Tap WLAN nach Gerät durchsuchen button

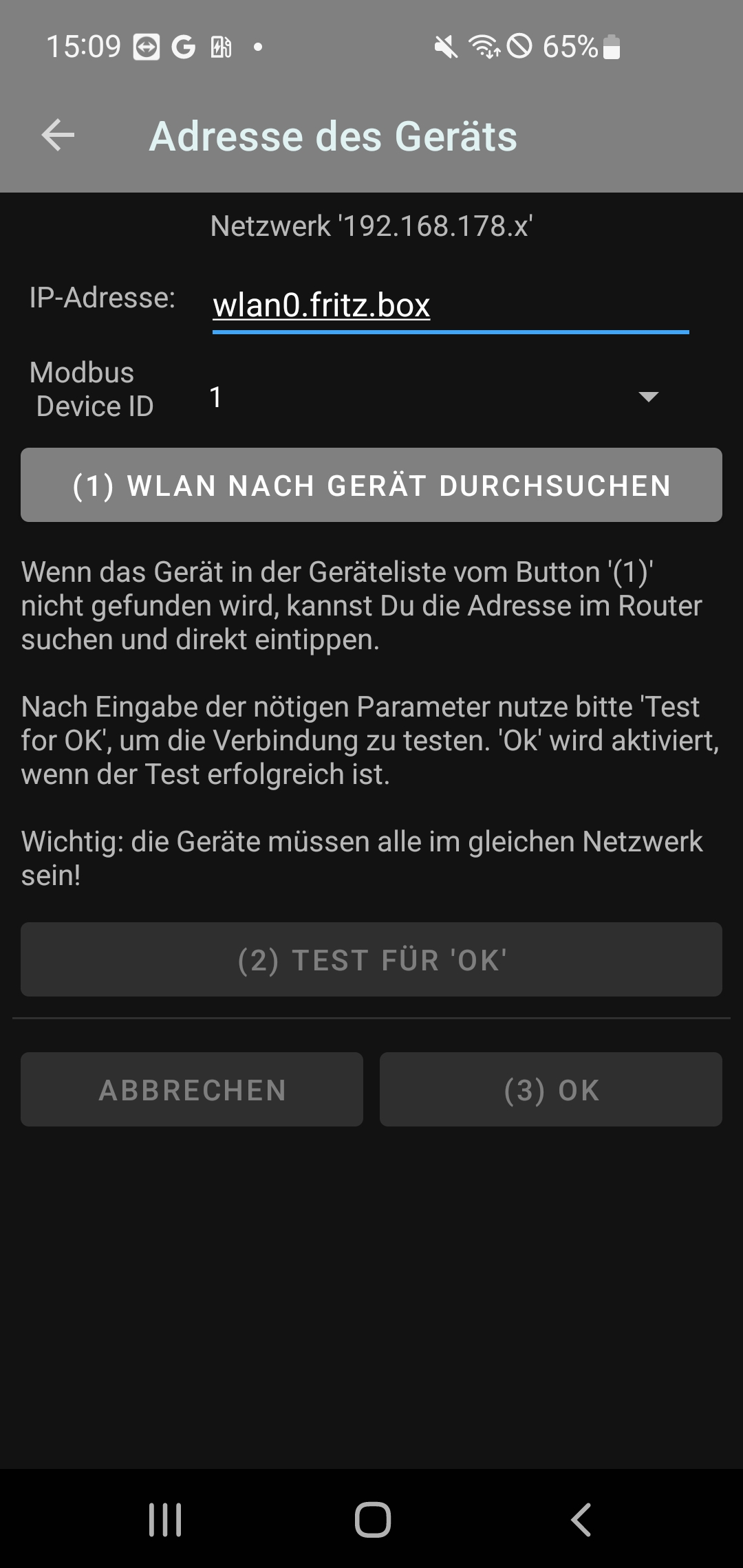click(x=371, y=485)
